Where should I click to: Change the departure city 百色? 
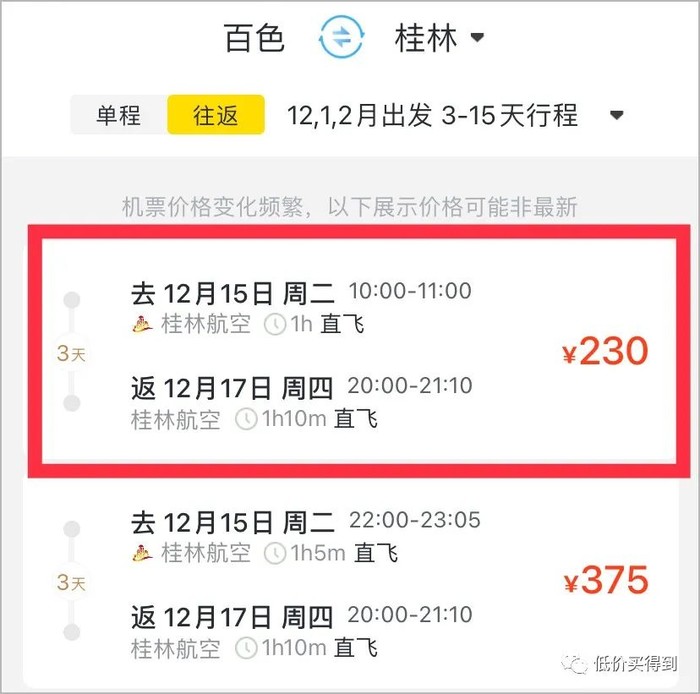coord(254,38)
